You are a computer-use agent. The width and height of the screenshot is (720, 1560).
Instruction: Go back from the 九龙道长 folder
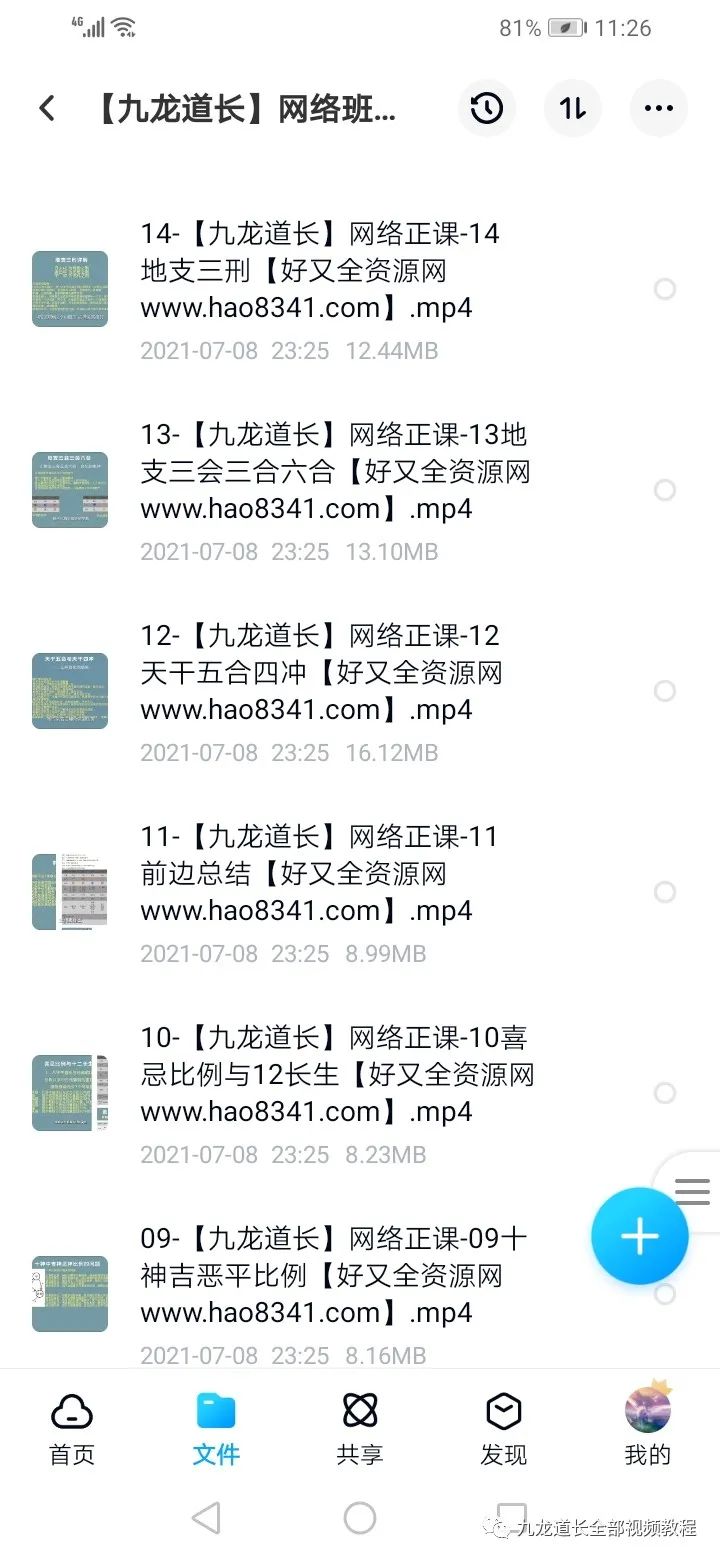(46, 108)
